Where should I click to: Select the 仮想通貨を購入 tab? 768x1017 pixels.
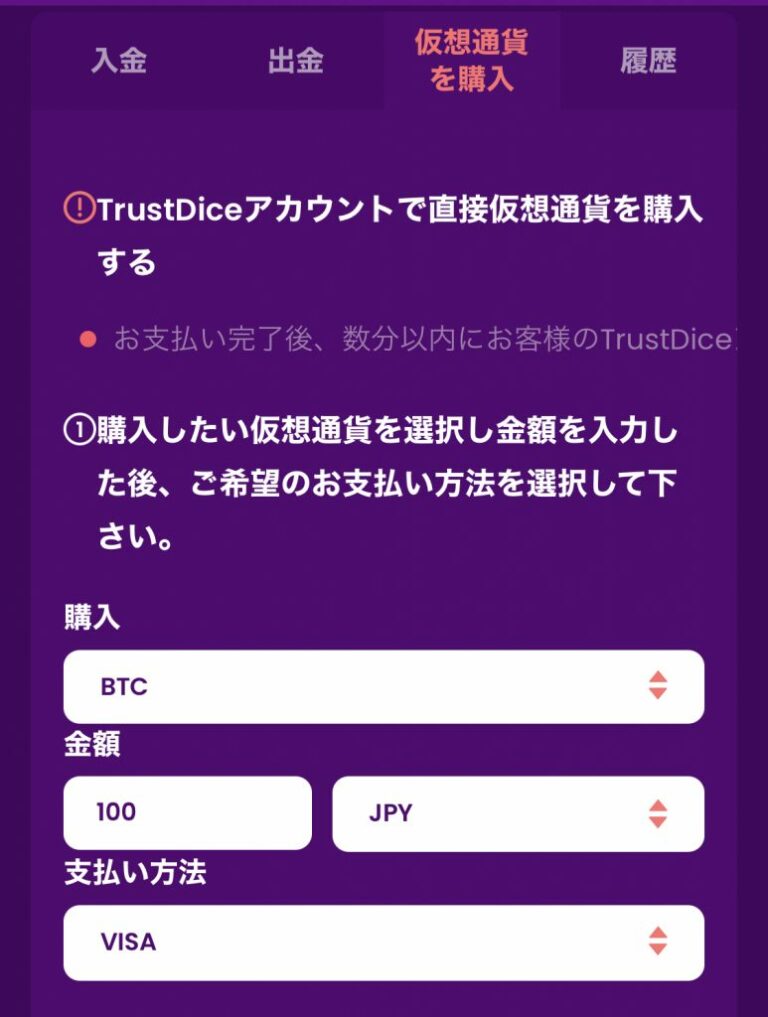pos(471,61)
